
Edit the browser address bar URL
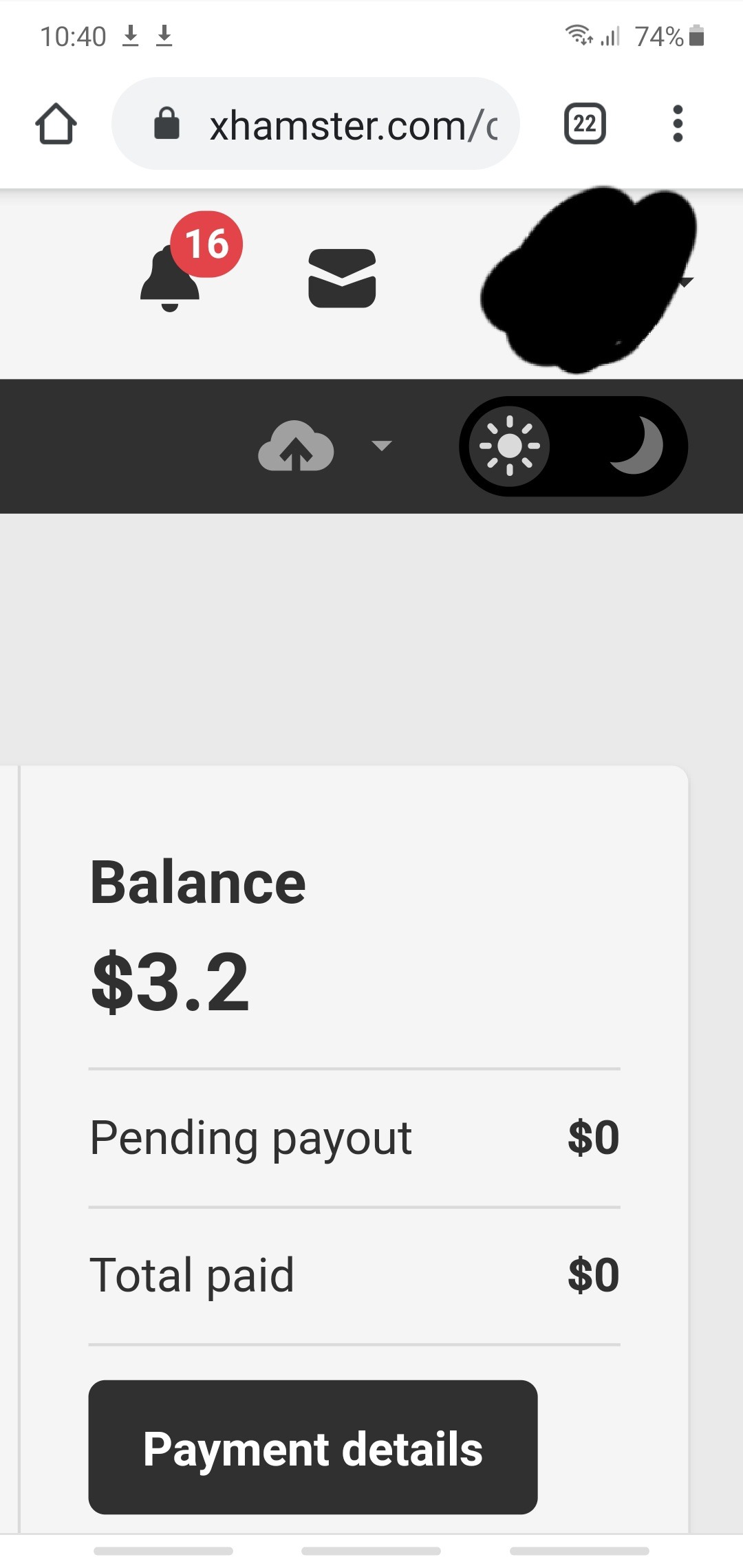point(352,126)
